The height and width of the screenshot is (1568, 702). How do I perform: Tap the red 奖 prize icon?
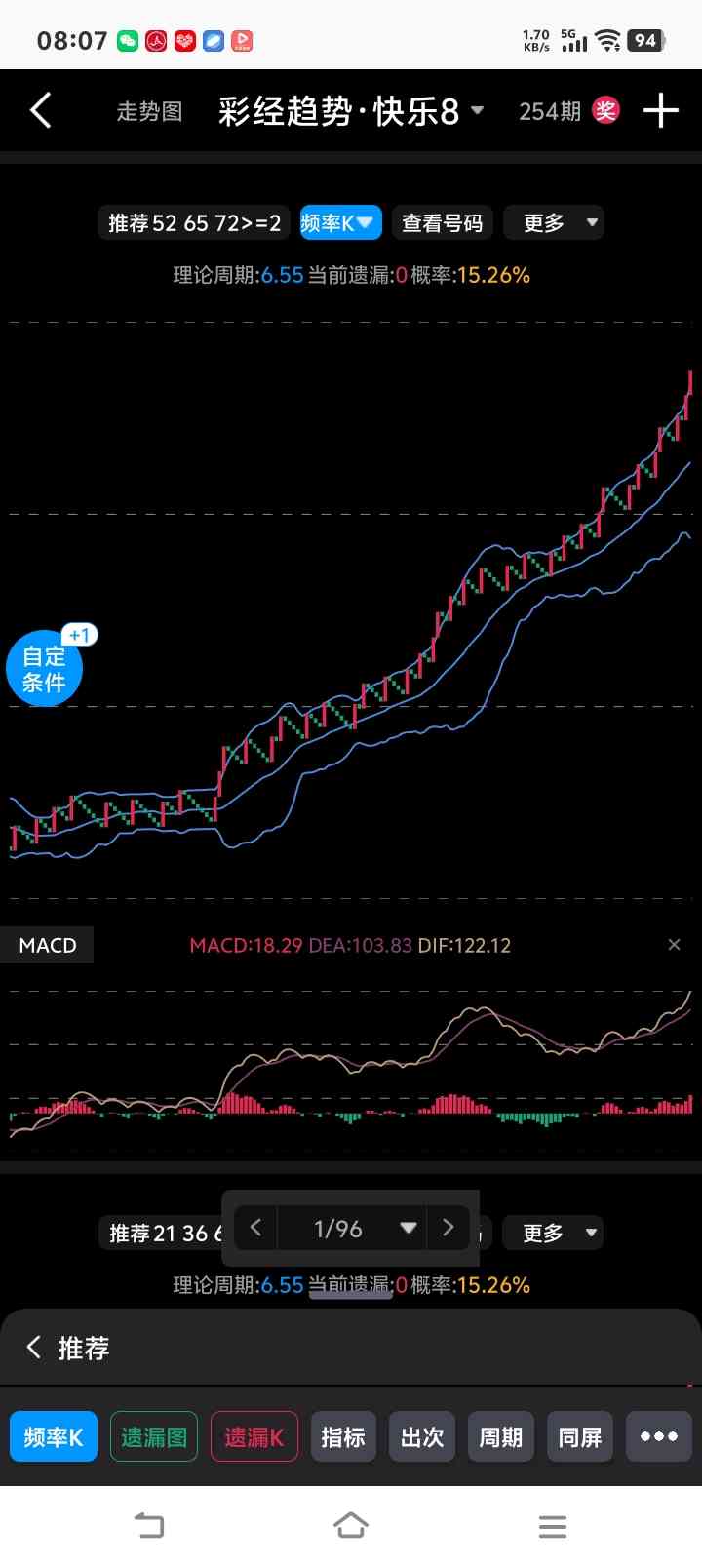606,110
